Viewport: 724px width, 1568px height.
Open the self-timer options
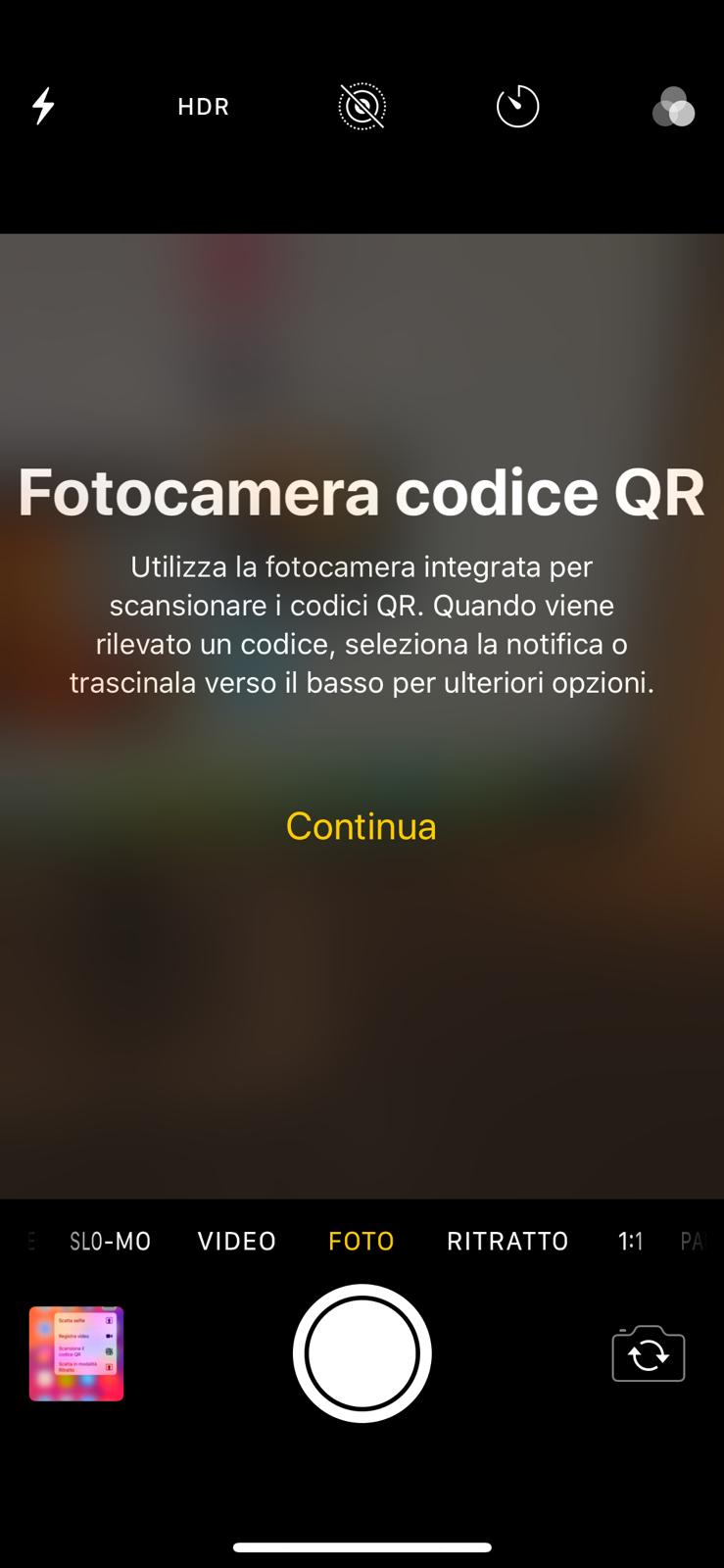tap(517, 107)
